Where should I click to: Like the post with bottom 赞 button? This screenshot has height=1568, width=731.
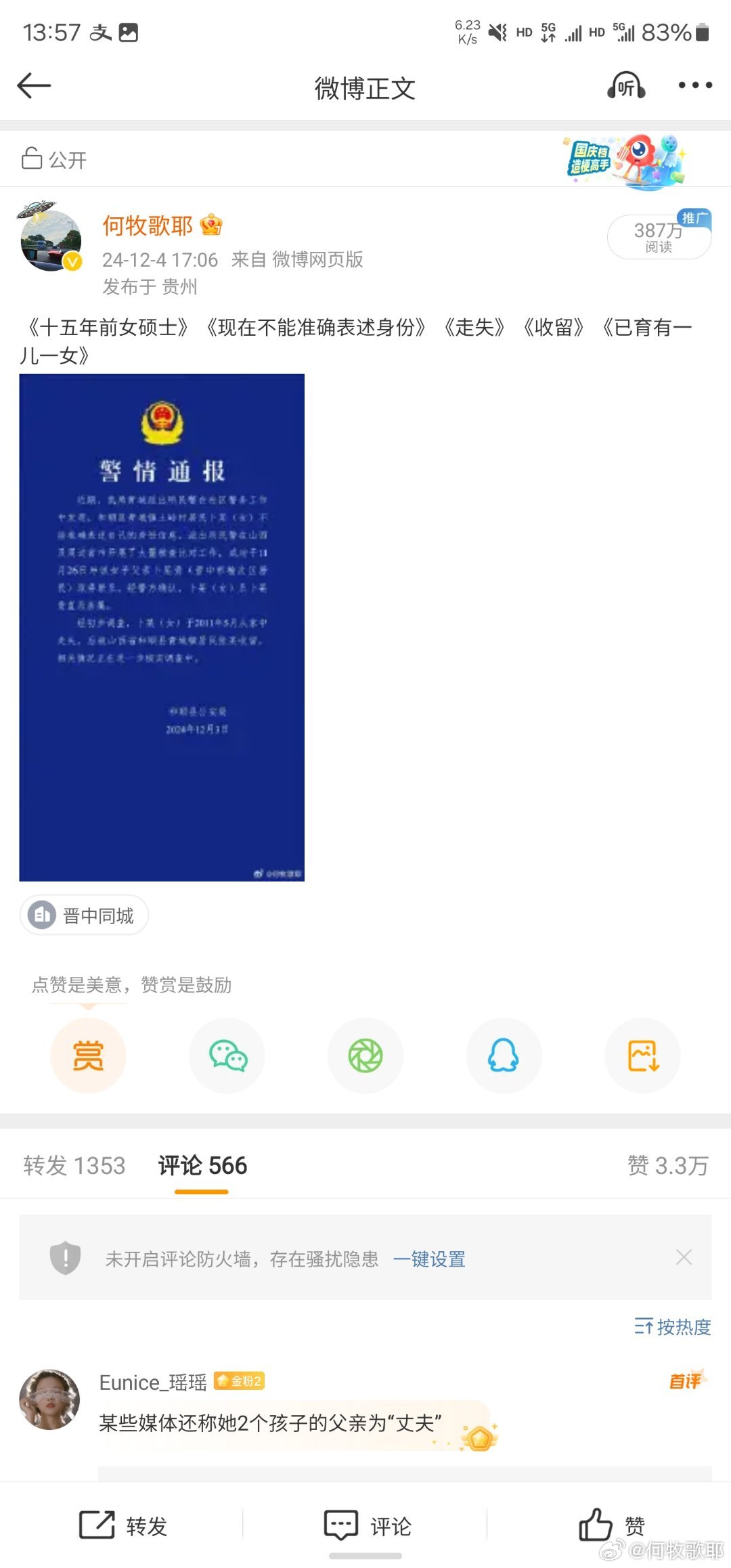click(611, 1525)
